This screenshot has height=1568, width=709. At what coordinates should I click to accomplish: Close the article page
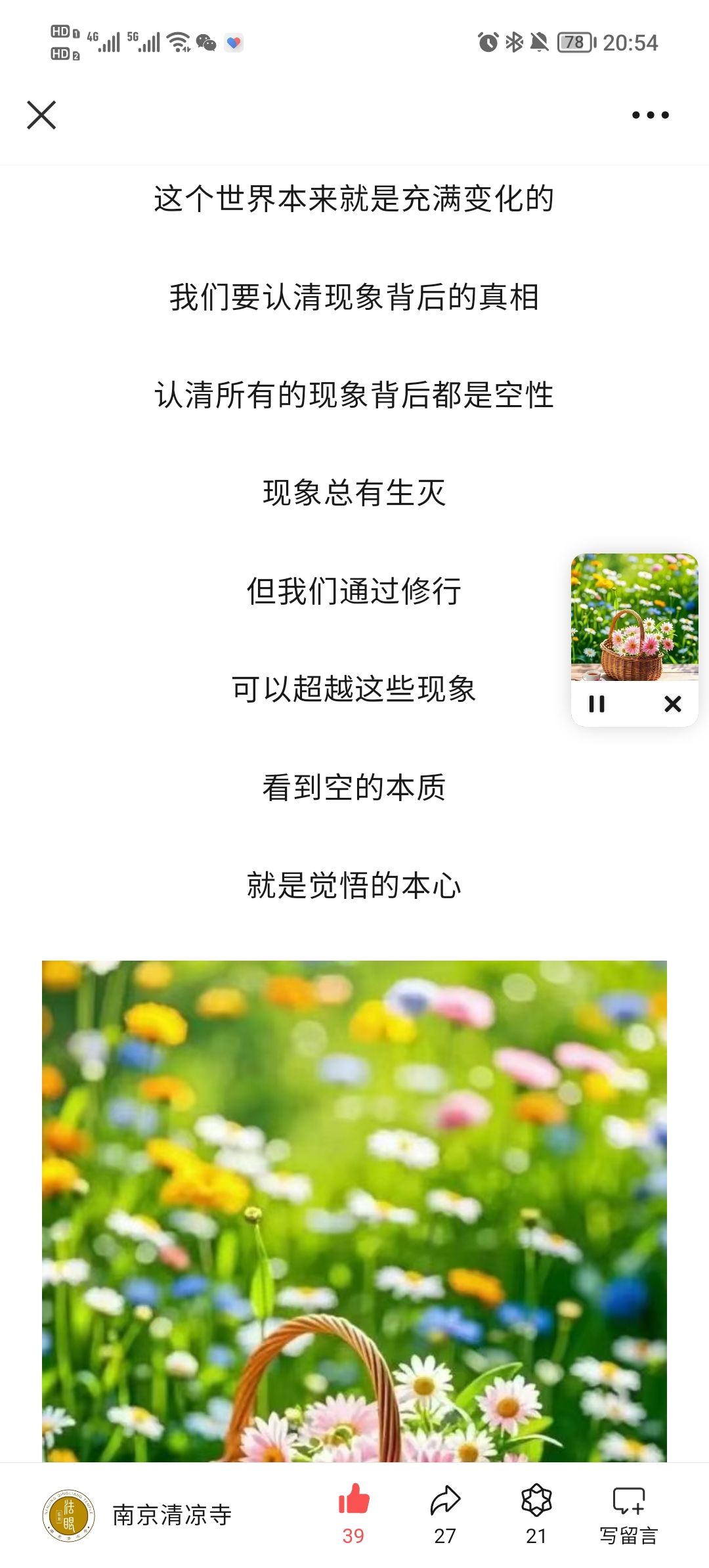click(x=41, y=115)
